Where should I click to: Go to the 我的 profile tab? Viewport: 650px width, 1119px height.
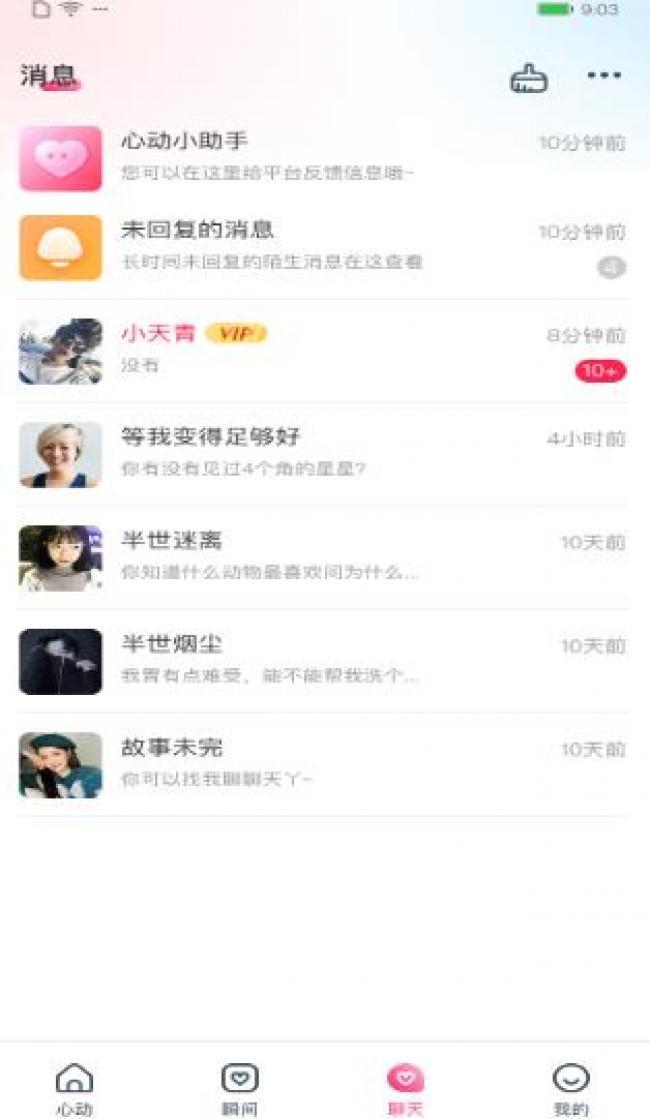(x=571, y=1087)
